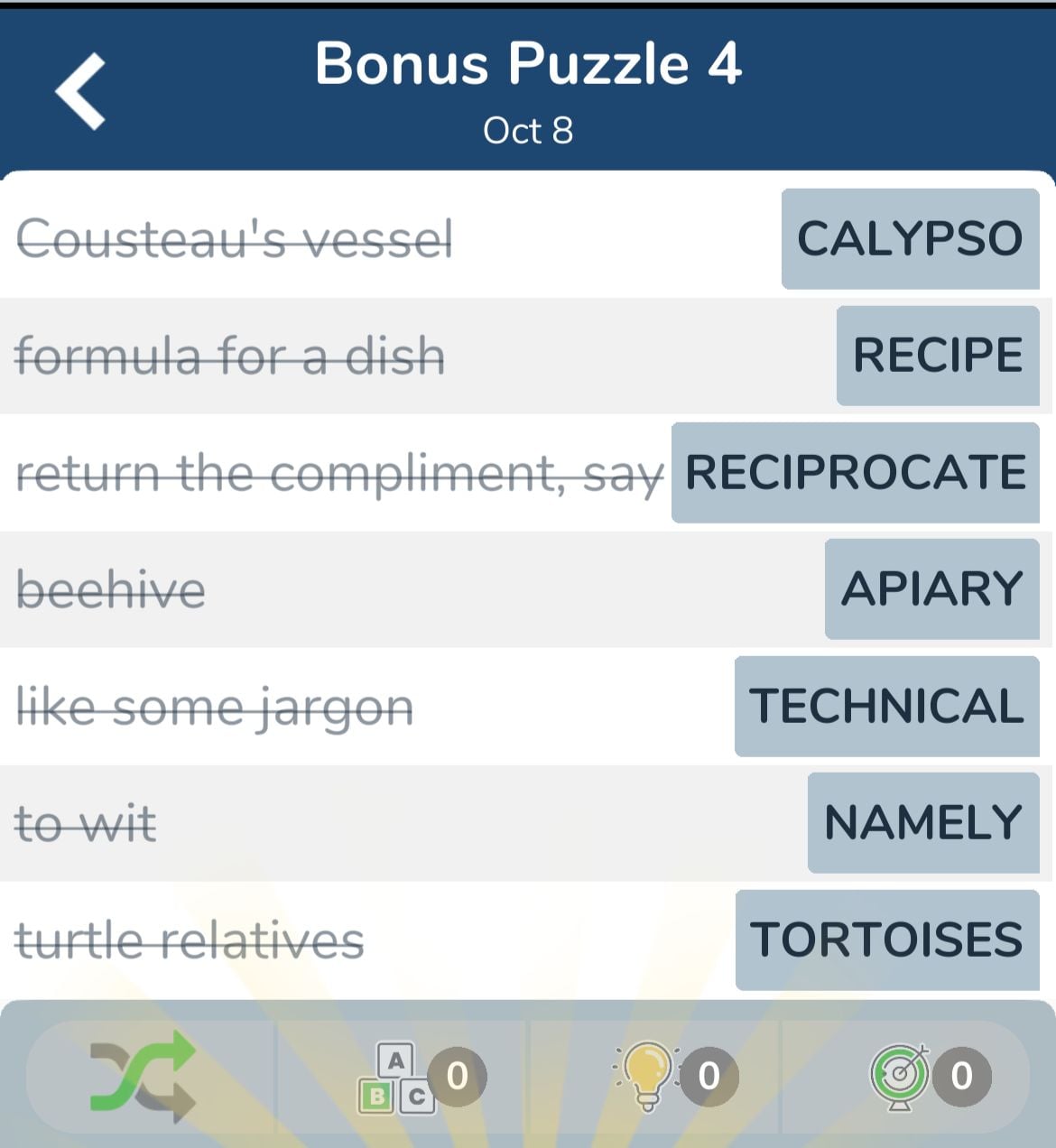
Task: Click the NAMELY answer tile
Action: coord(922,820)
